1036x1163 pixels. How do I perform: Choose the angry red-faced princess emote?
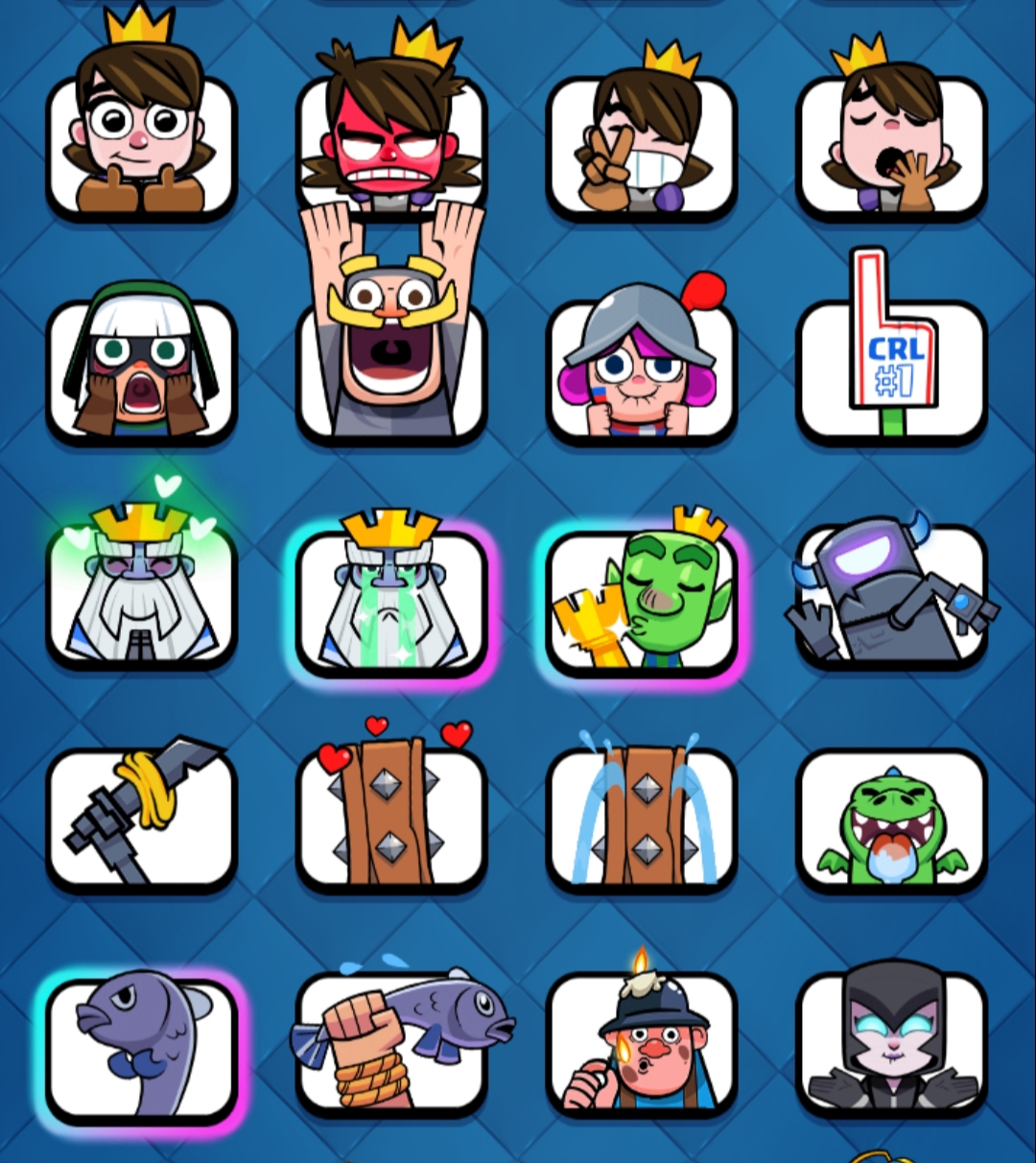(x=391, y=144)
